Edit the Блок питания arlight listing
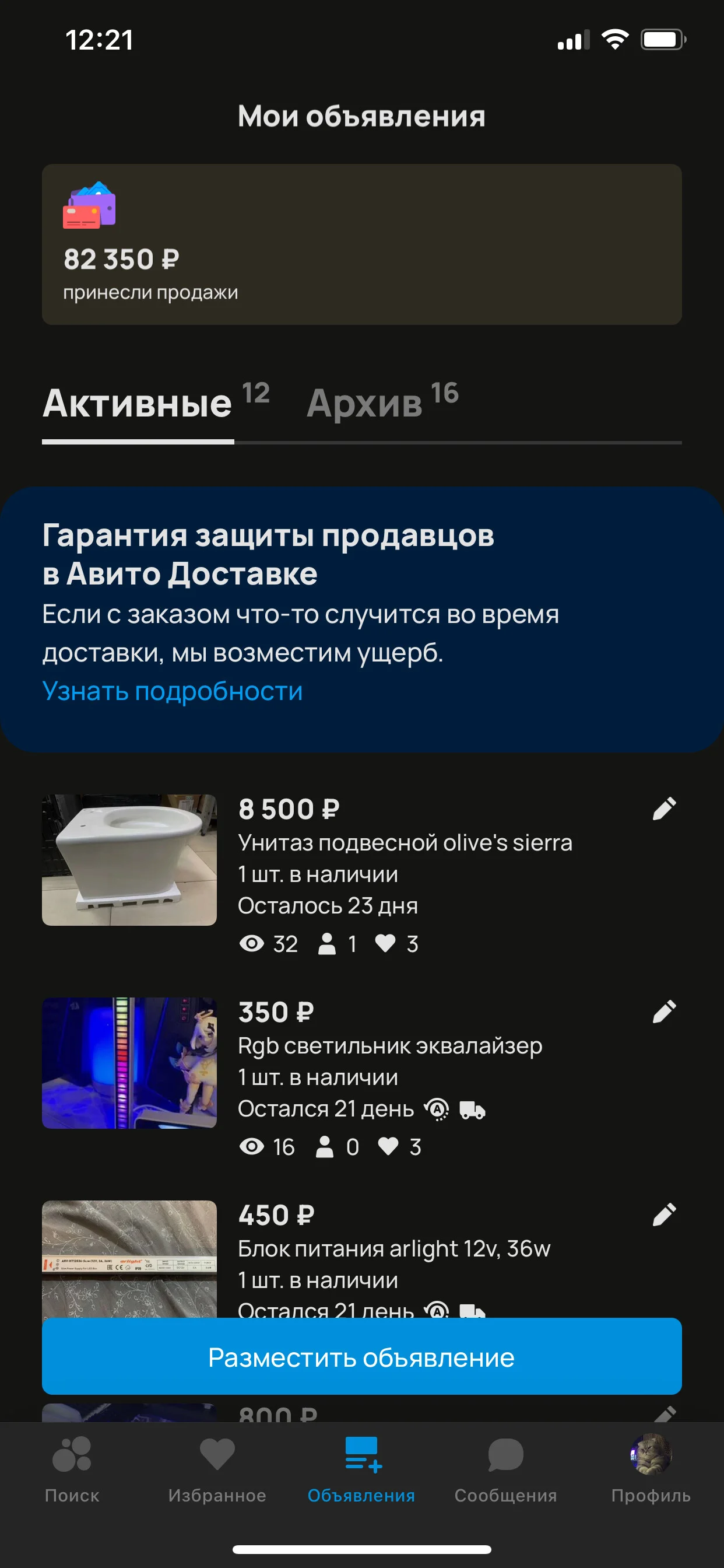The width and height of the screenshot is (724, 1568). [x=665, y=1214]
